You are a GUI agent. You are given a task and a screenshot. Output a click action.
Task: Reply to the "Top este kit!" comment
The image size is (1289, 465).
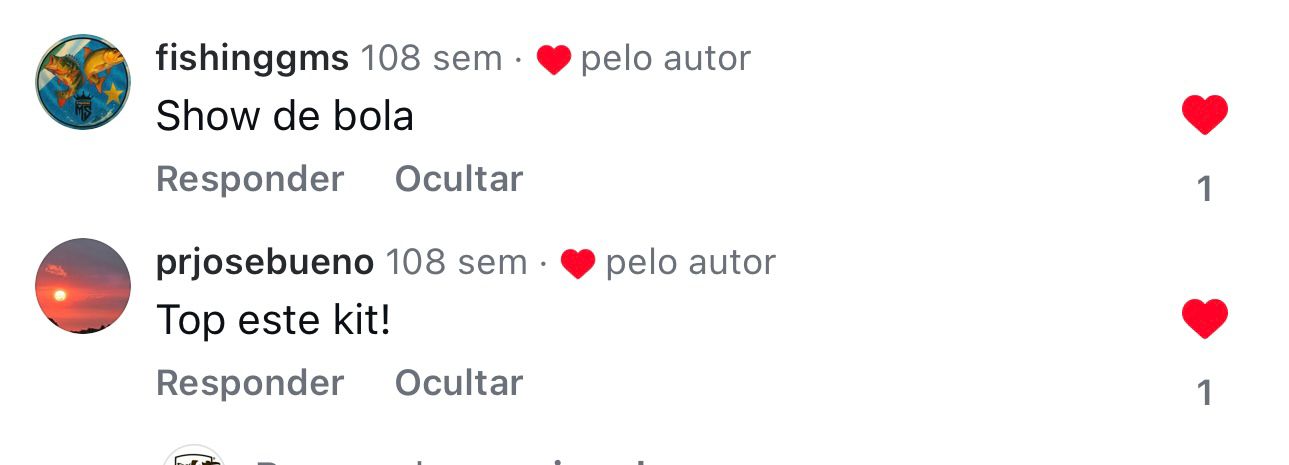[250, 383]
